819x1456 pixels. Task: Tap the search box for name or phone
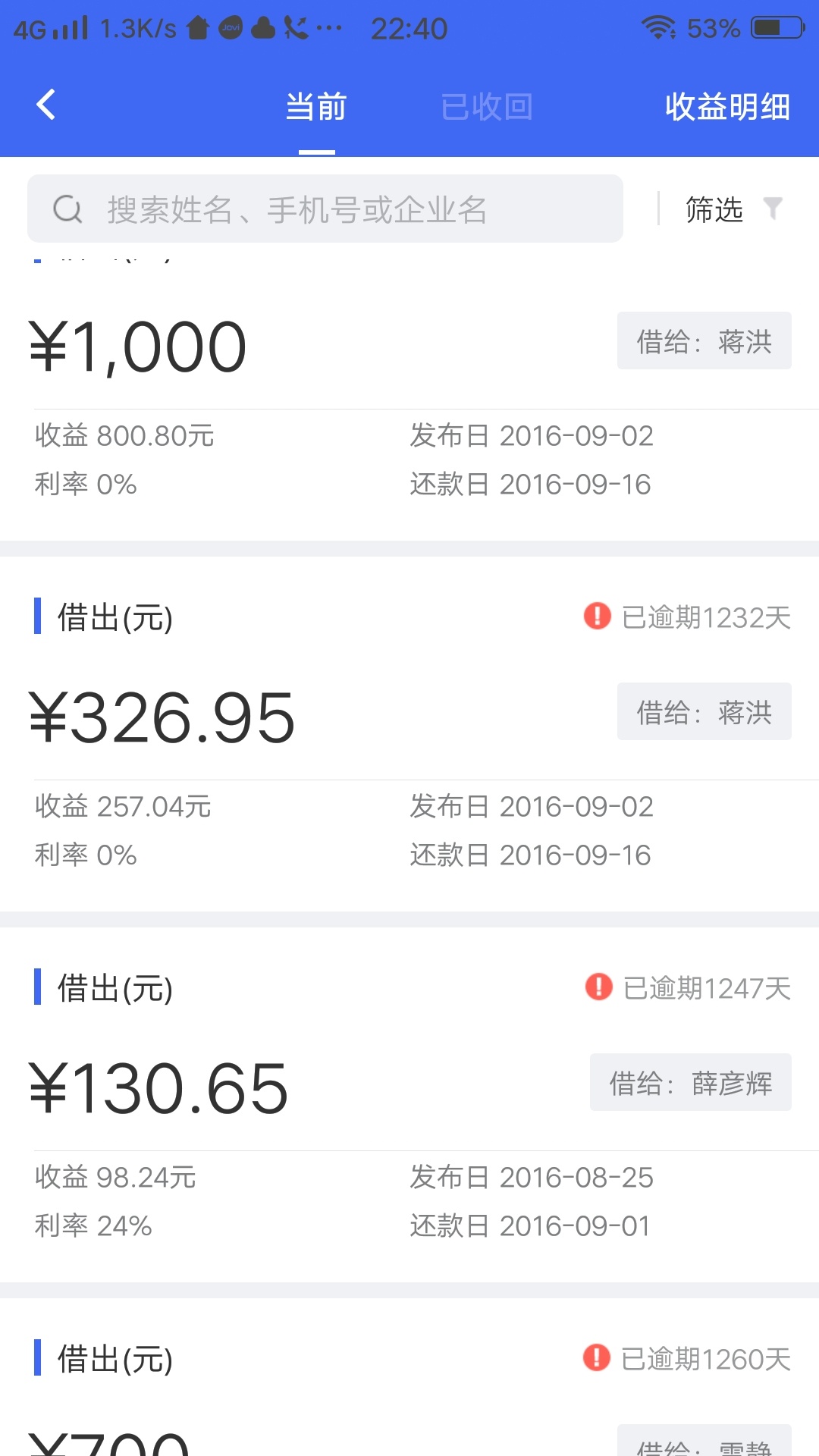click(325, 209)
